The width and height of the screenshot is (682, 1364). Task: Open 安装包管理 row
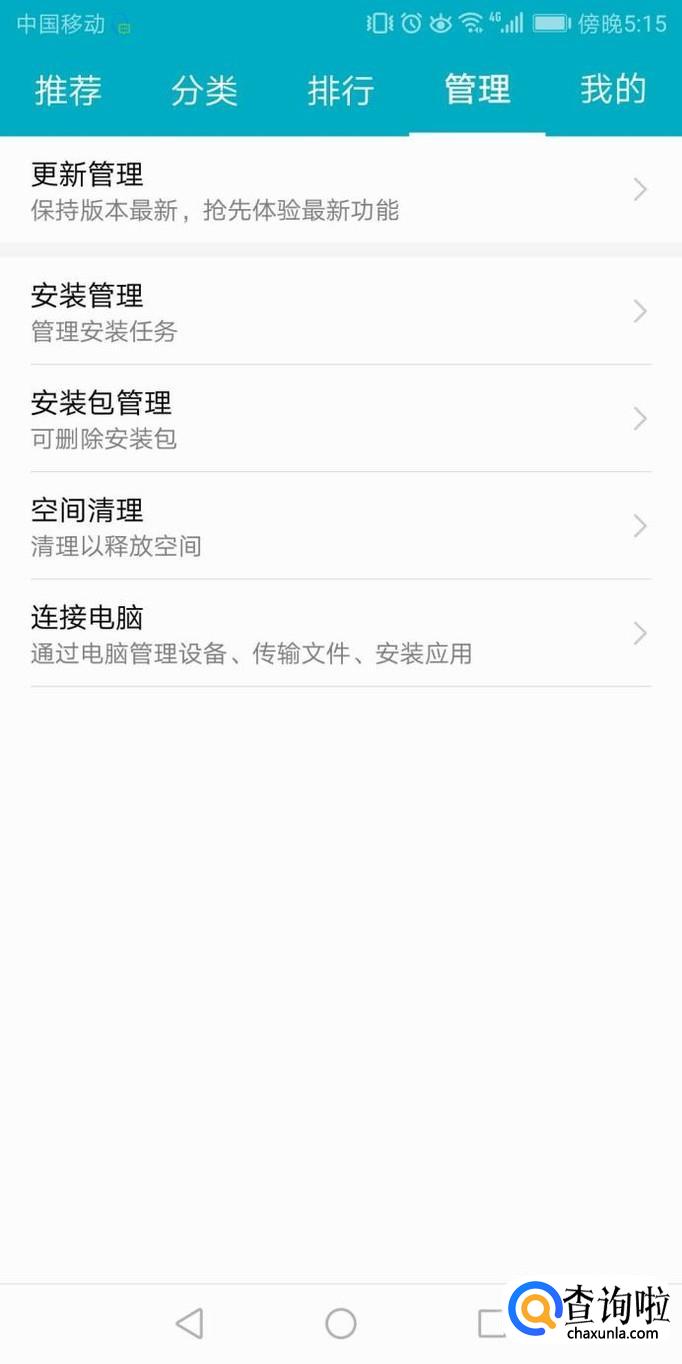pyautogui.click(x=341, y=418)
